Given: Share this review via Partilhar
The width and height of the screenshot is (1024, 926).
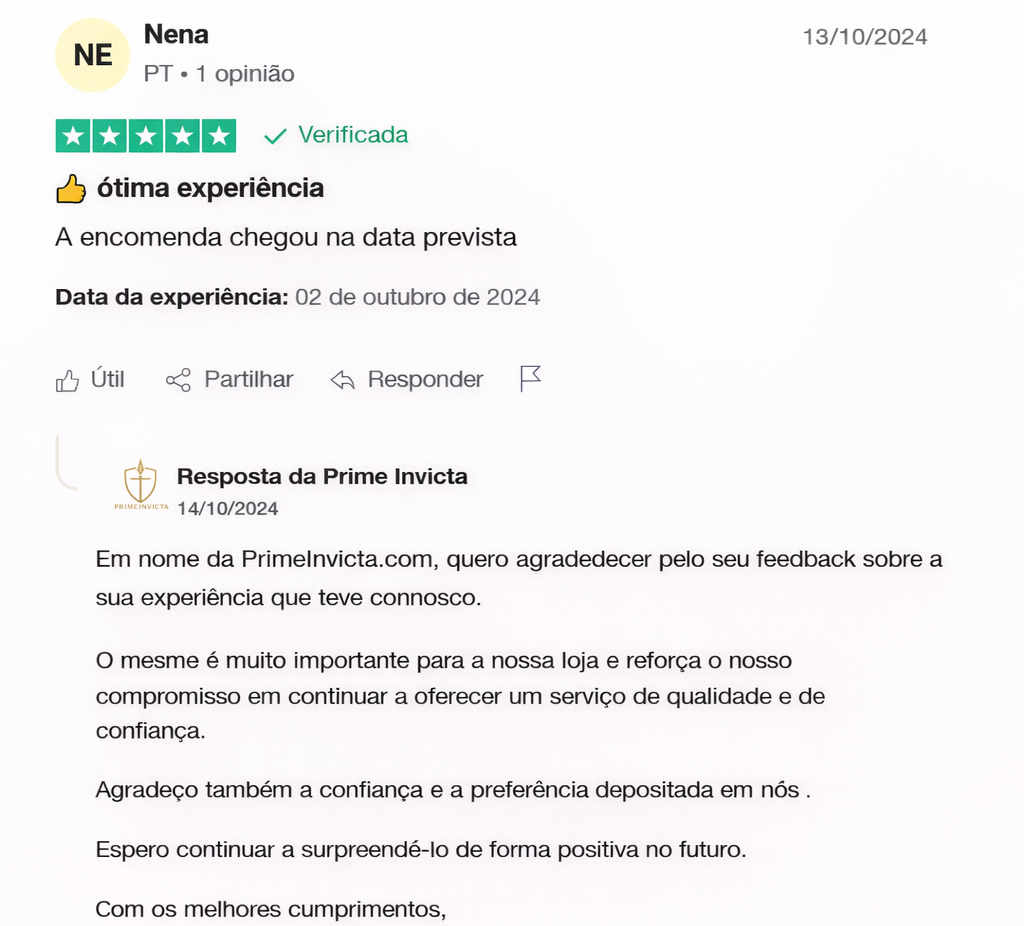Looking at the screenshot, I should pyautogui.click(x=229, y=380).
